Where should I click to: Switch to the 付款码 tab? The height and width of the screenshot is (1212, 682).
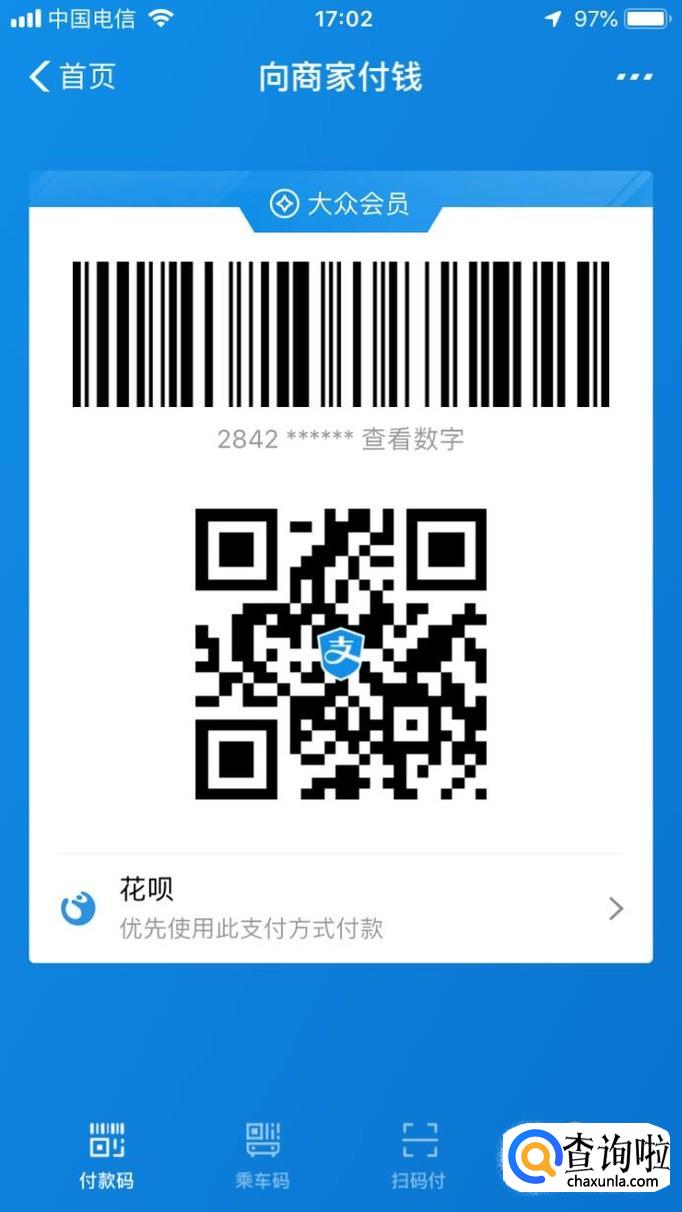106,1156
